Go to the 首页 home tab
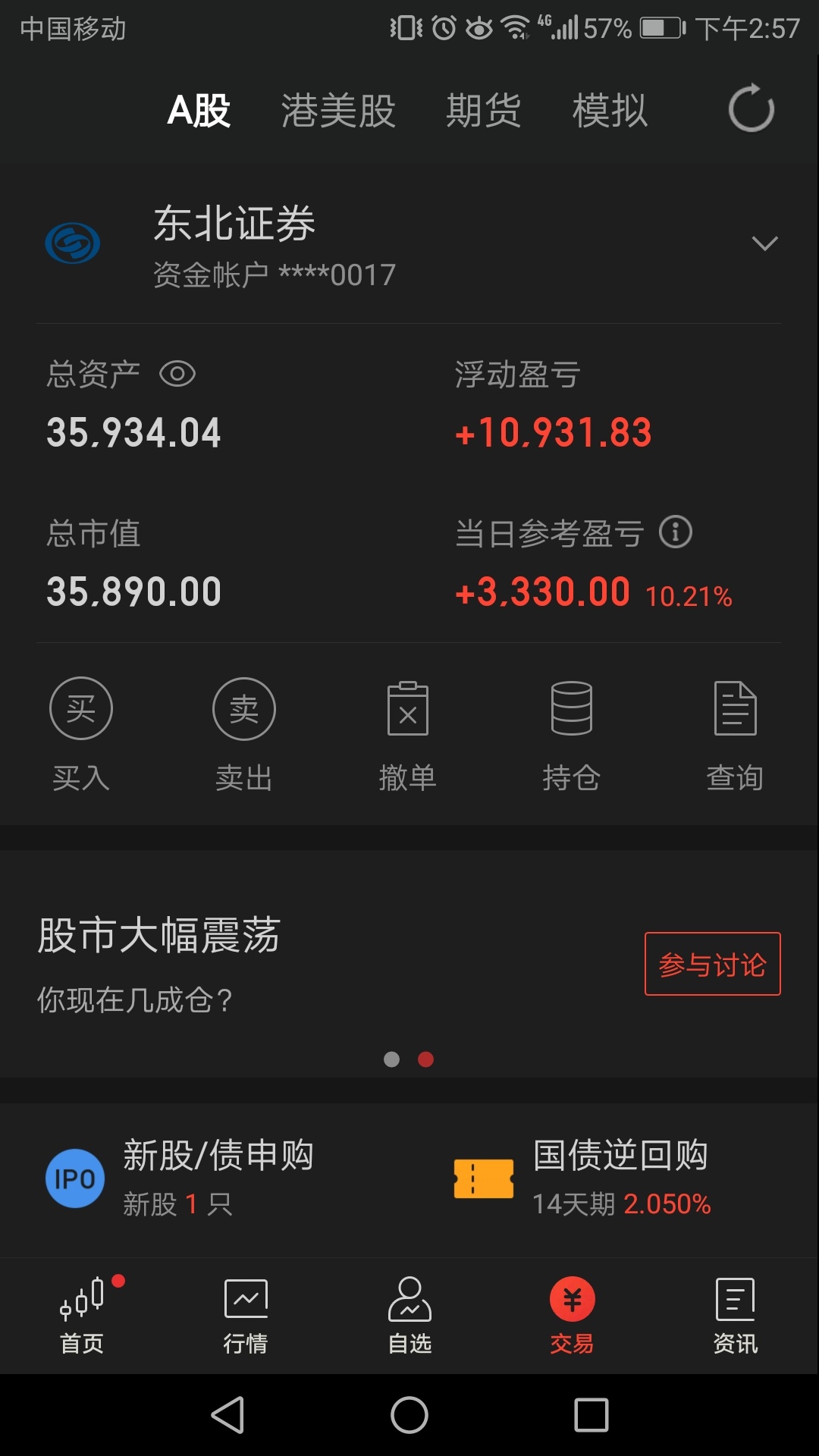Screen dimensions: 819x1456 tap(82, 1316)
